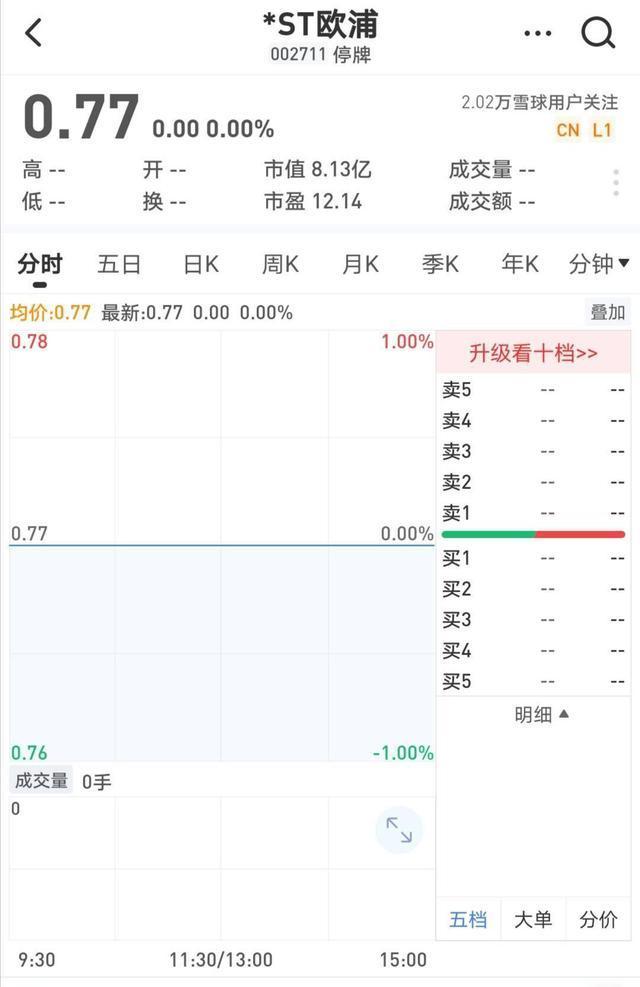This screenshot has height=987, width=640.
Task: Go back using the top-left arrow
Action: 34,33
